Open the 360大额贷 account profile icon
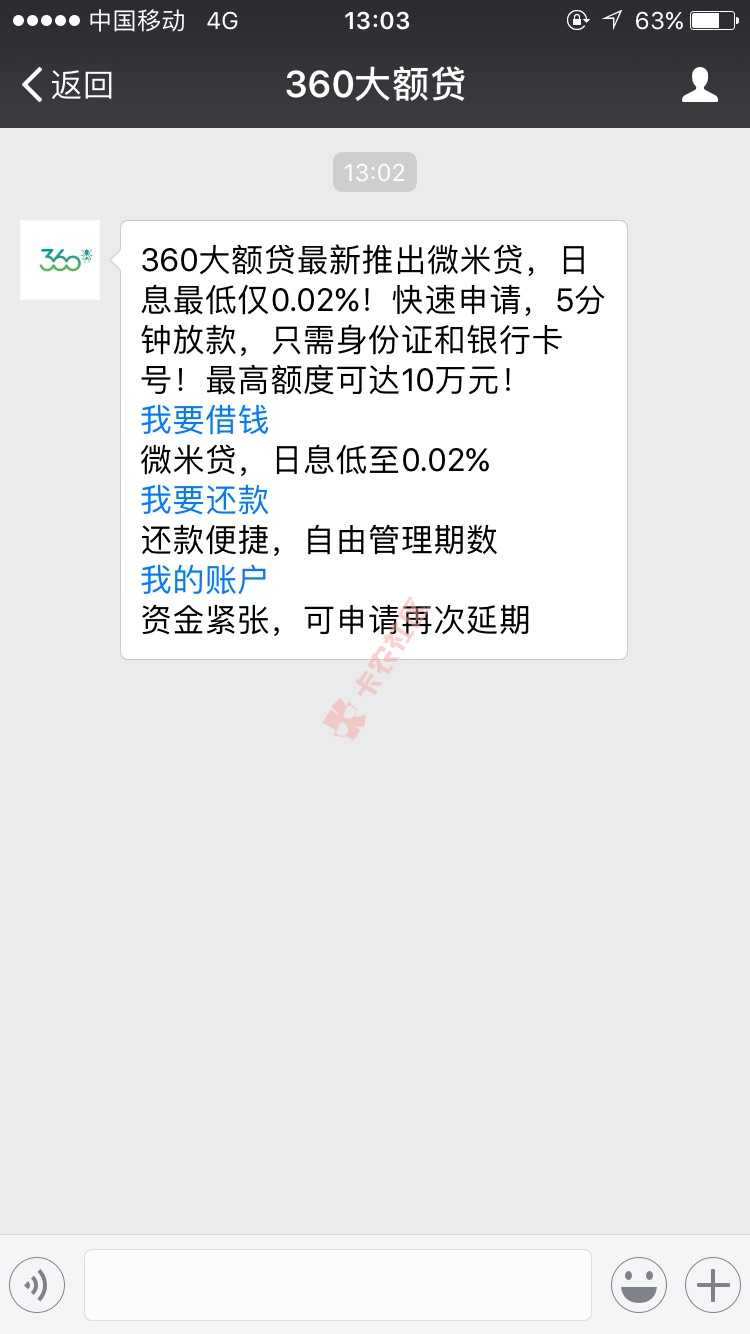 pyautogui.click(x=699, y=85)
